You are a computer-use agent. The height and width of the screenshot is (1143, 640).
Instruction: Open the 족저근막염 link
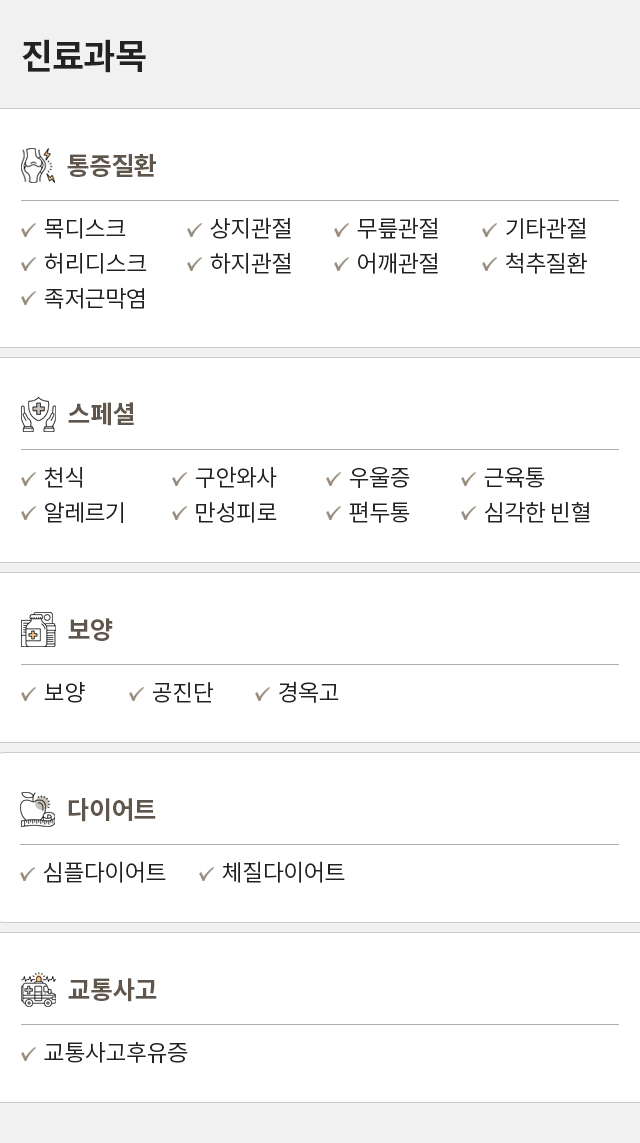[x=94, y=298]
